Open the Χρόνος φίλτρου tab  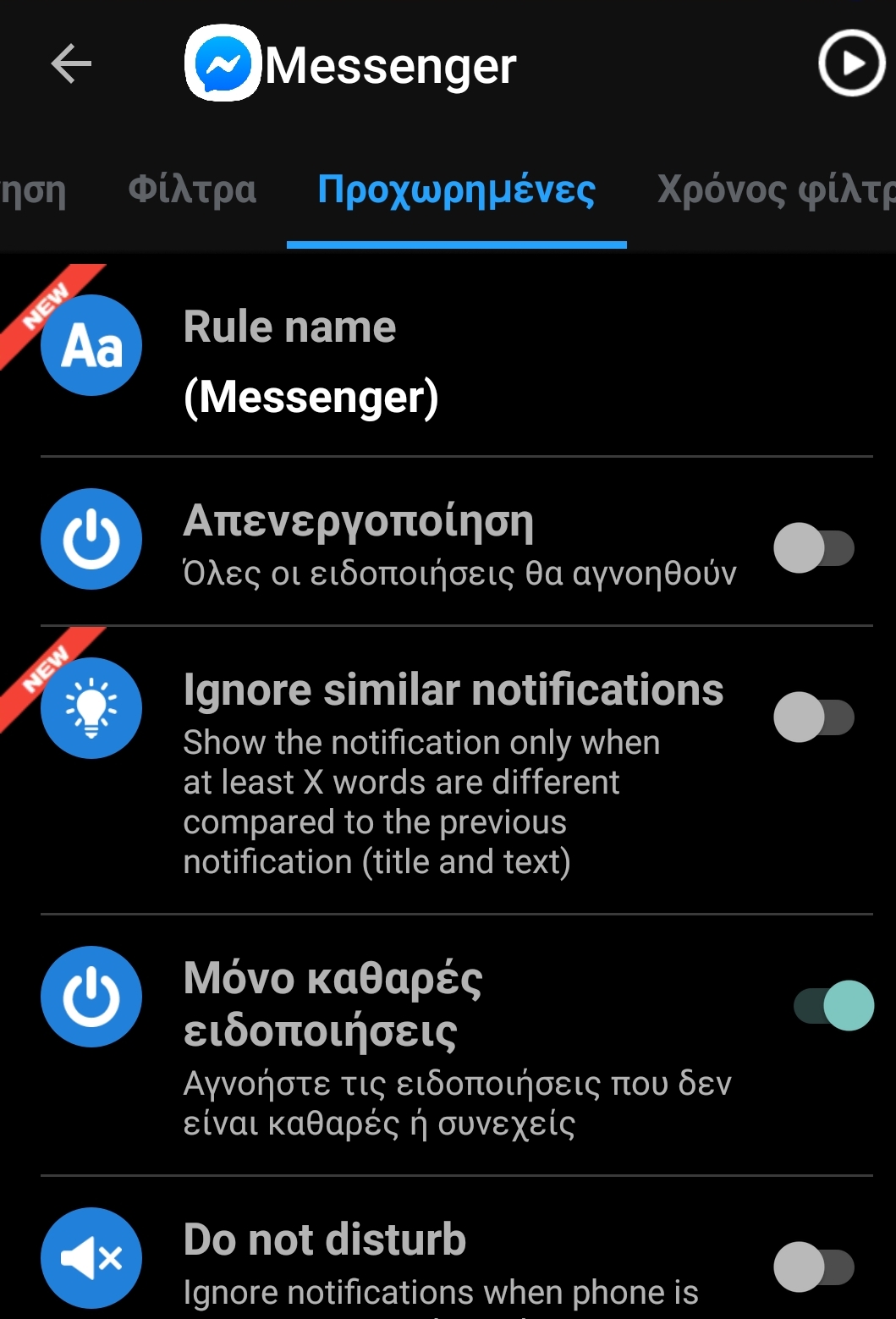[774, 190]
